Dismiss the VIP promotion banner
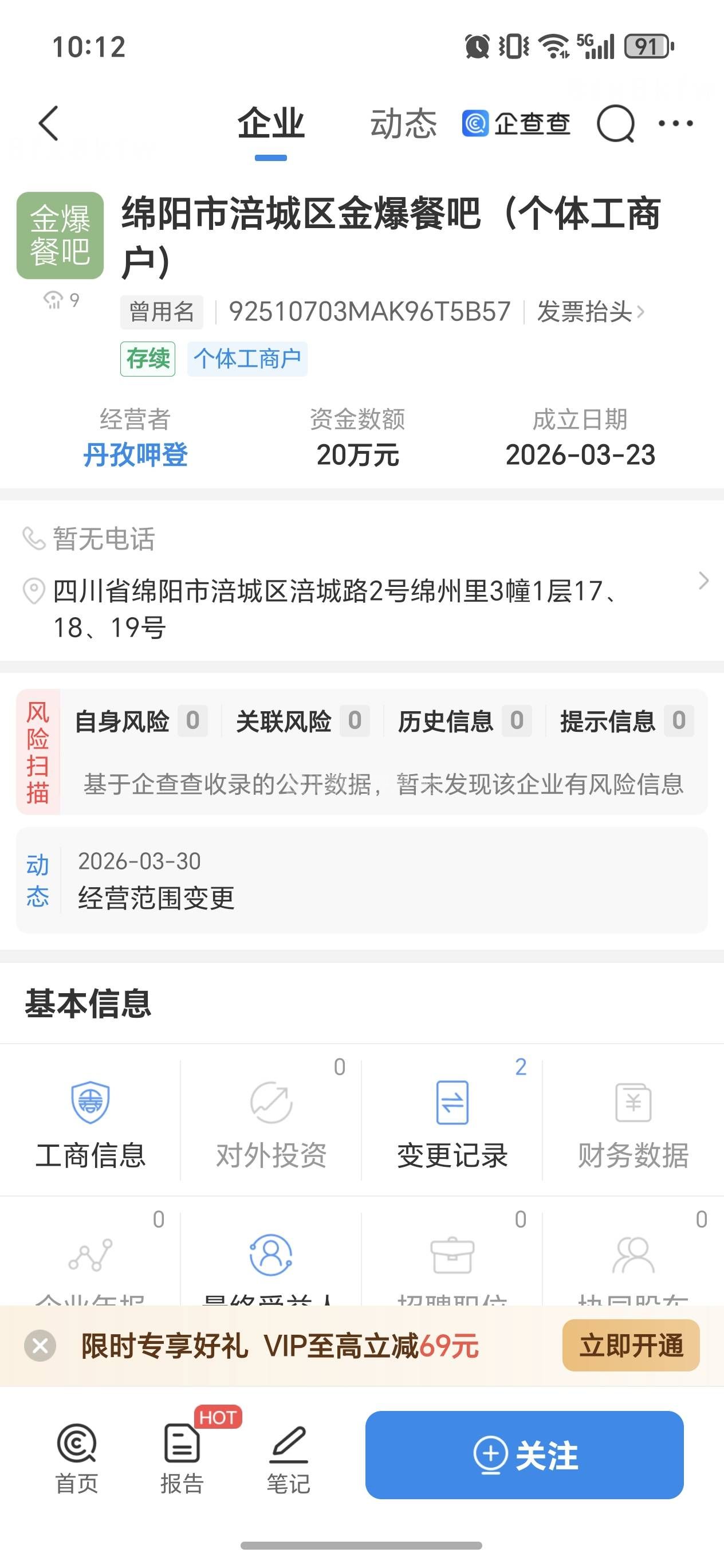Viewport: 724px width, 1568px height. (40, 1345)
